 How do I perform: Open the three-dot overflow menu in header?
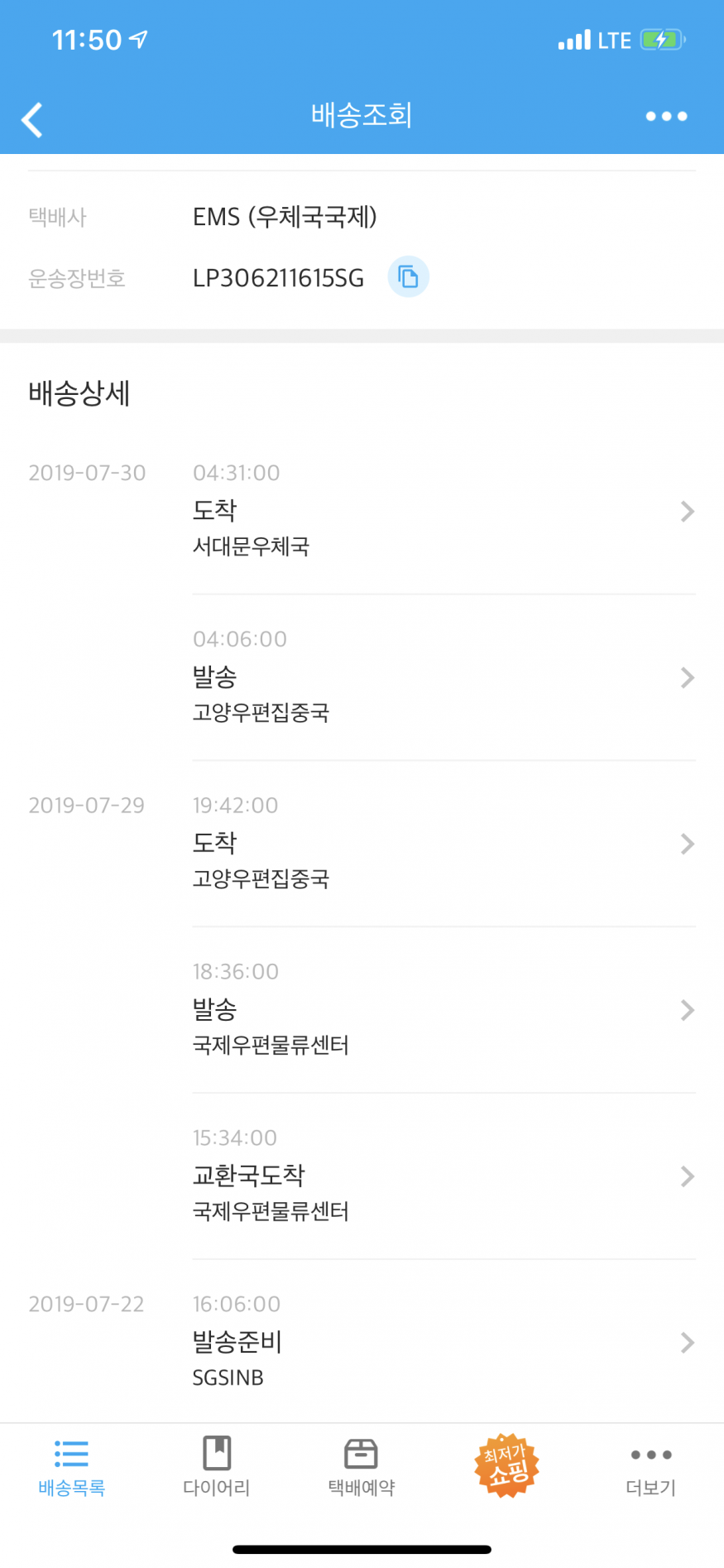pyautogui.click(x=666, y=117)
